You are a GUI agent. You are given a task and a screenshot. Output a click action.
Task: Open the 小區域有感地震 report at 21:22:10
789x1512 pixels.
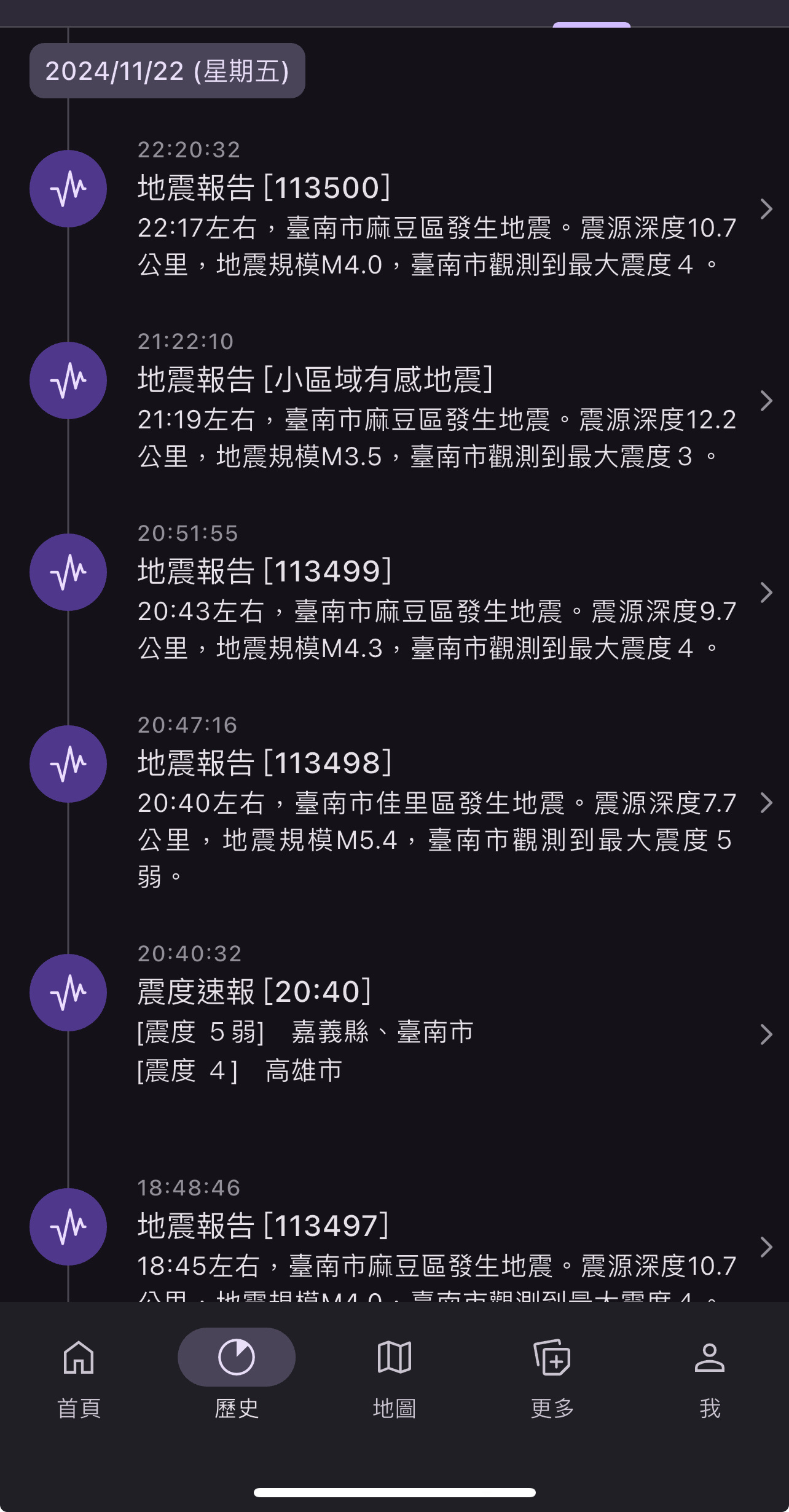point(394,401)
